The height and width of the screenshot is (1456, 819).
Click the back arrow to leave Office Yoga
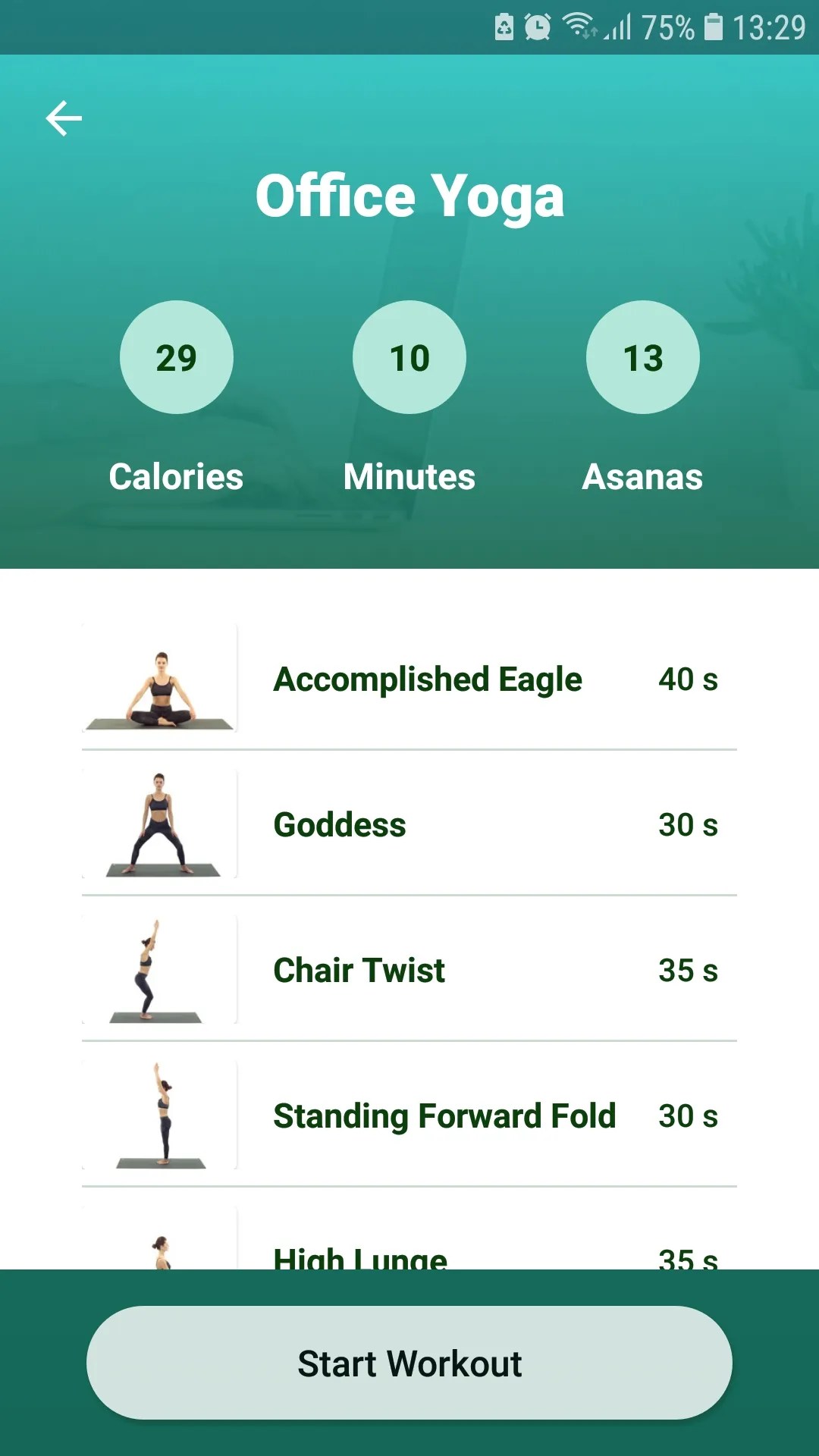click(x=64, y=118)
